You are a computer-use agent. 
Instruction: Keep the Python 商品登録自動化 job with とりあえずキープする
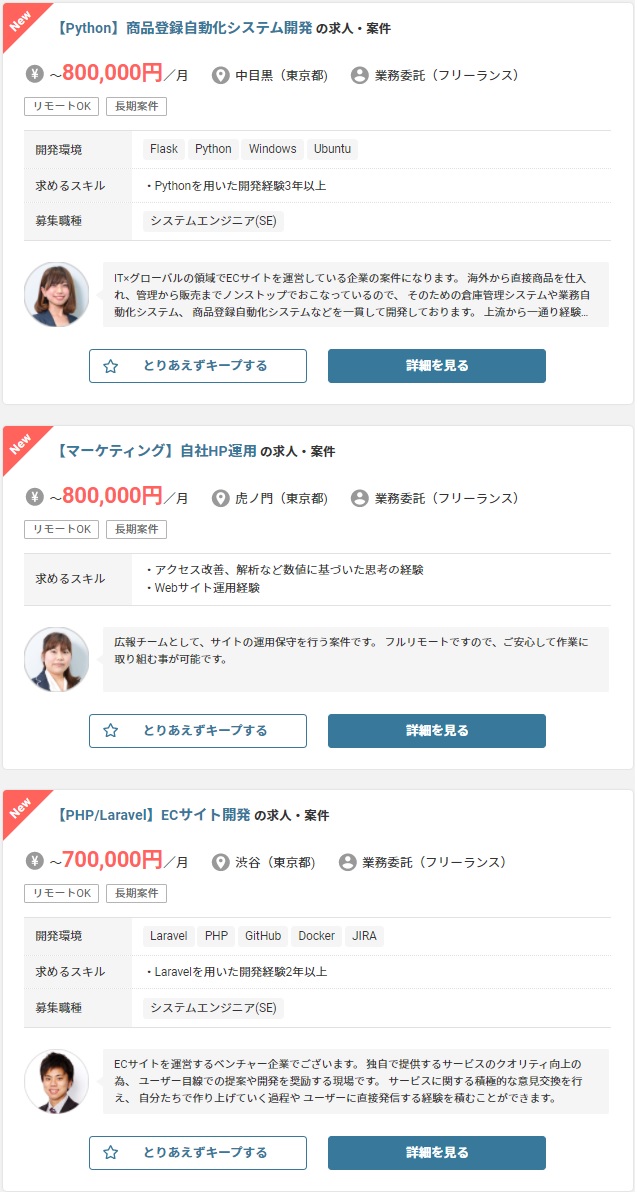click(x=198, y=366)
